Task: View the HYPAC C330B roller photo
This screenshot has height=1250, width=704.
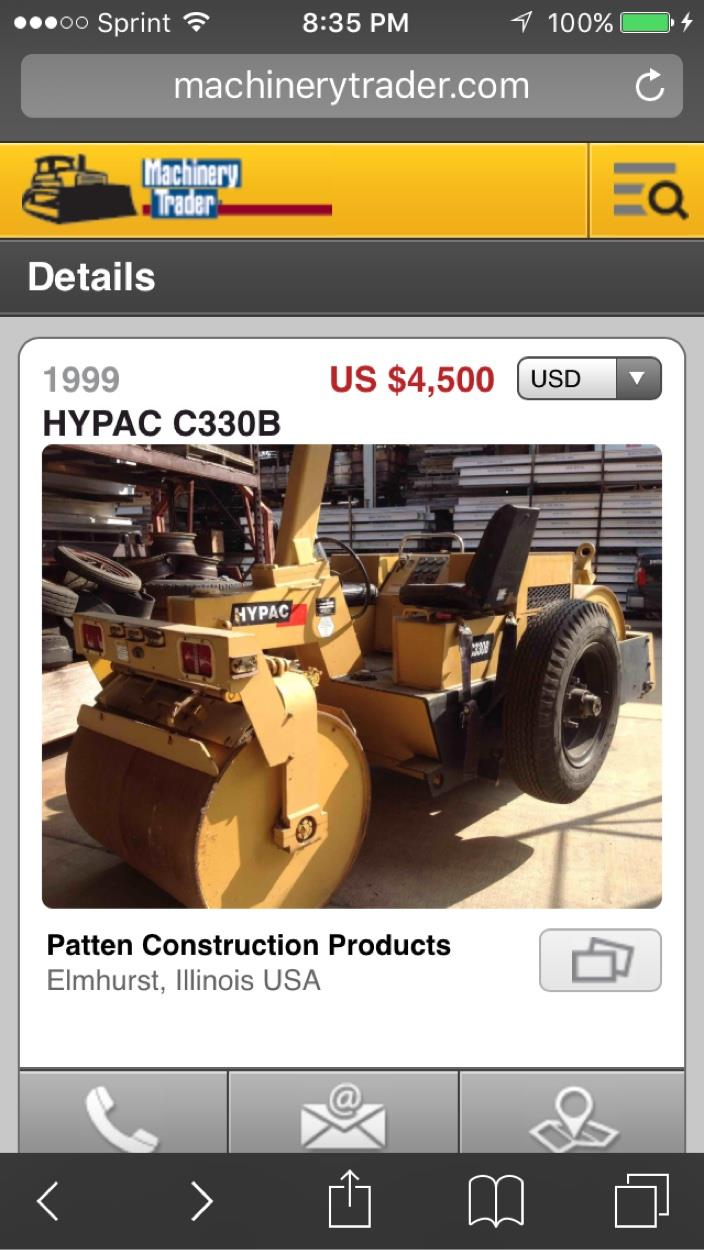Action: [352, 676]
